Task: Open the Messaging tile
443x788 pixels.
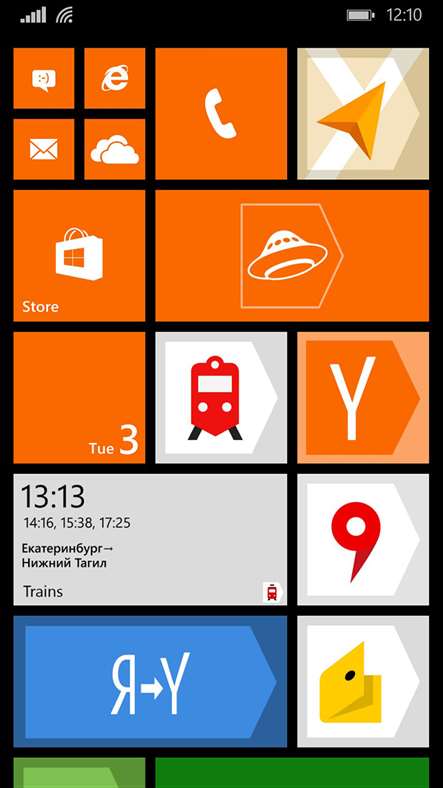Action: click(x=44, y=78)
